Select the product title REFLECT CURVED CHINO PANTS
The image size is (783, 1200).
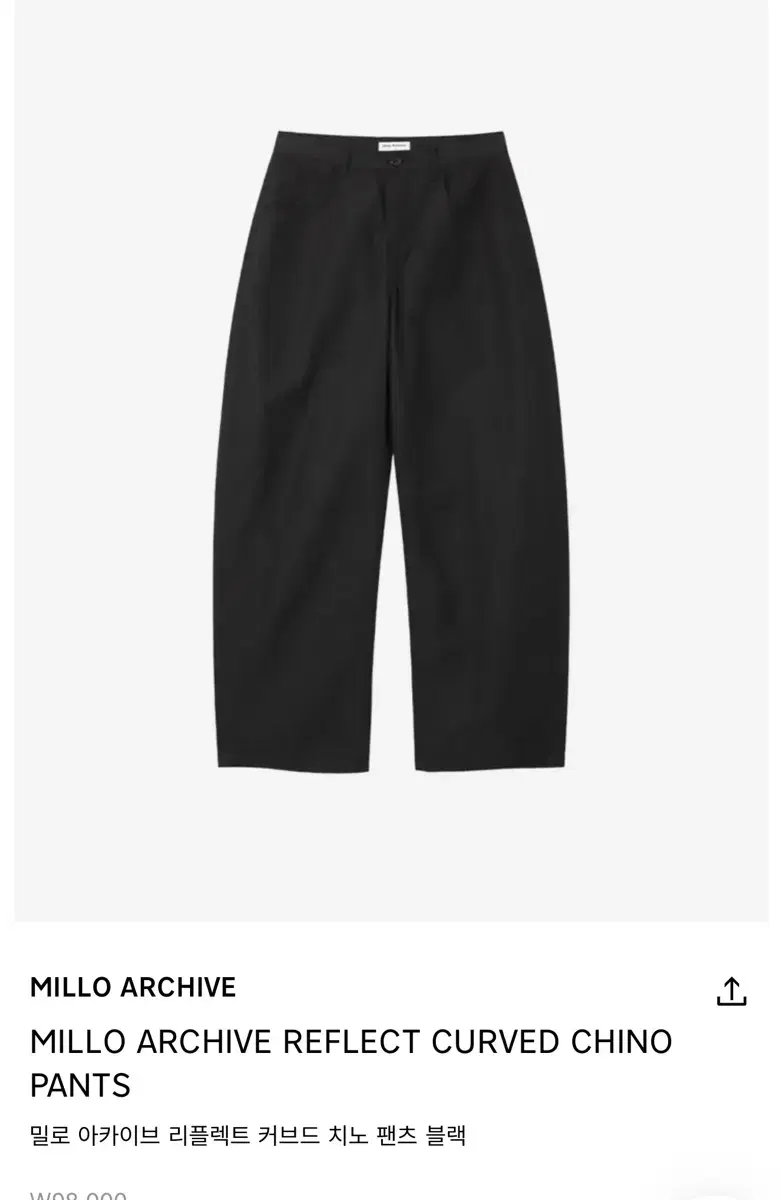pyautogui.click(x=352, y=1063)
